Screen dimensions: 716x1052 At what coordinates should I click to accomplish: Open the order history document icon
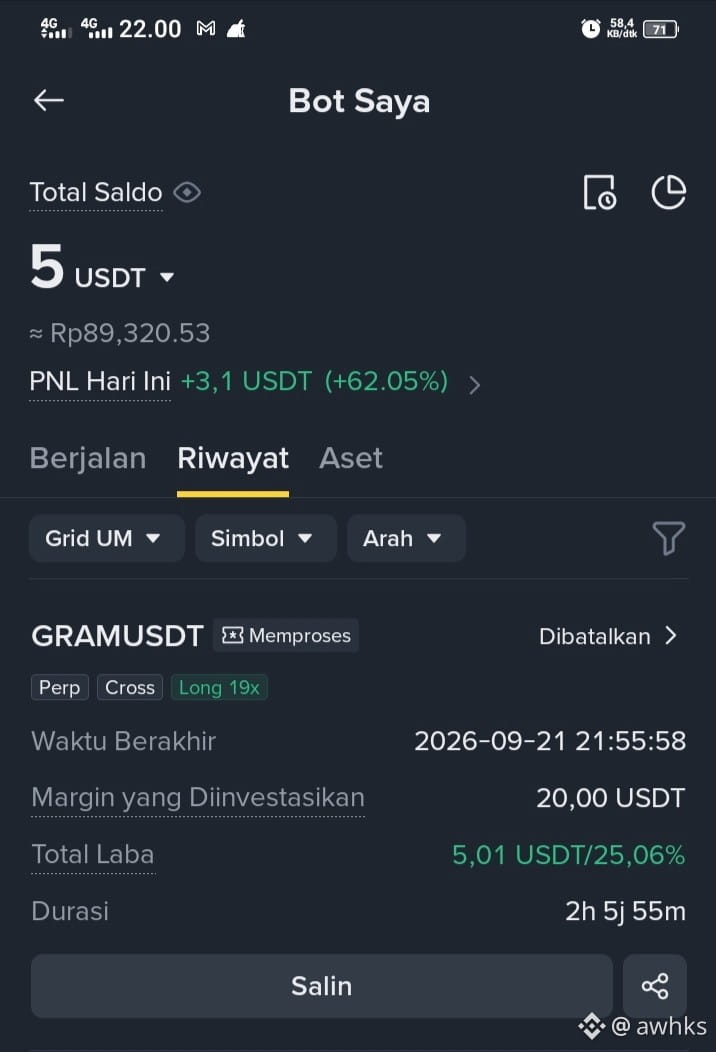tap(599, 193)
